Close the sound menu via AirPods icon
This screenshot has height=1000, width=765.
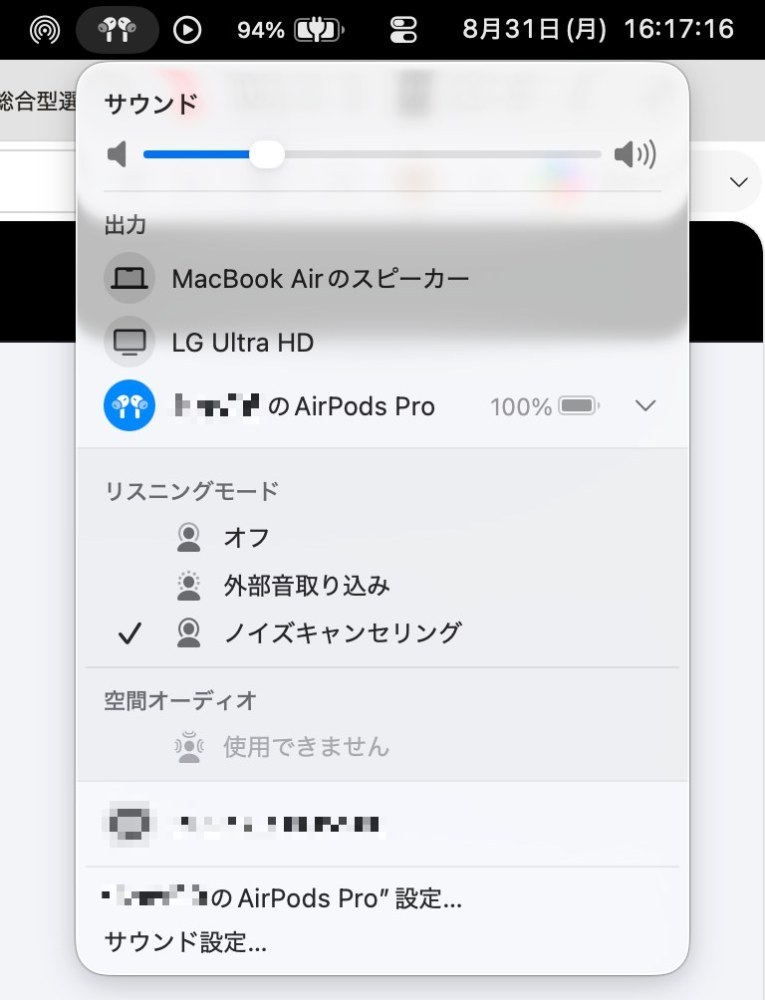117,29
